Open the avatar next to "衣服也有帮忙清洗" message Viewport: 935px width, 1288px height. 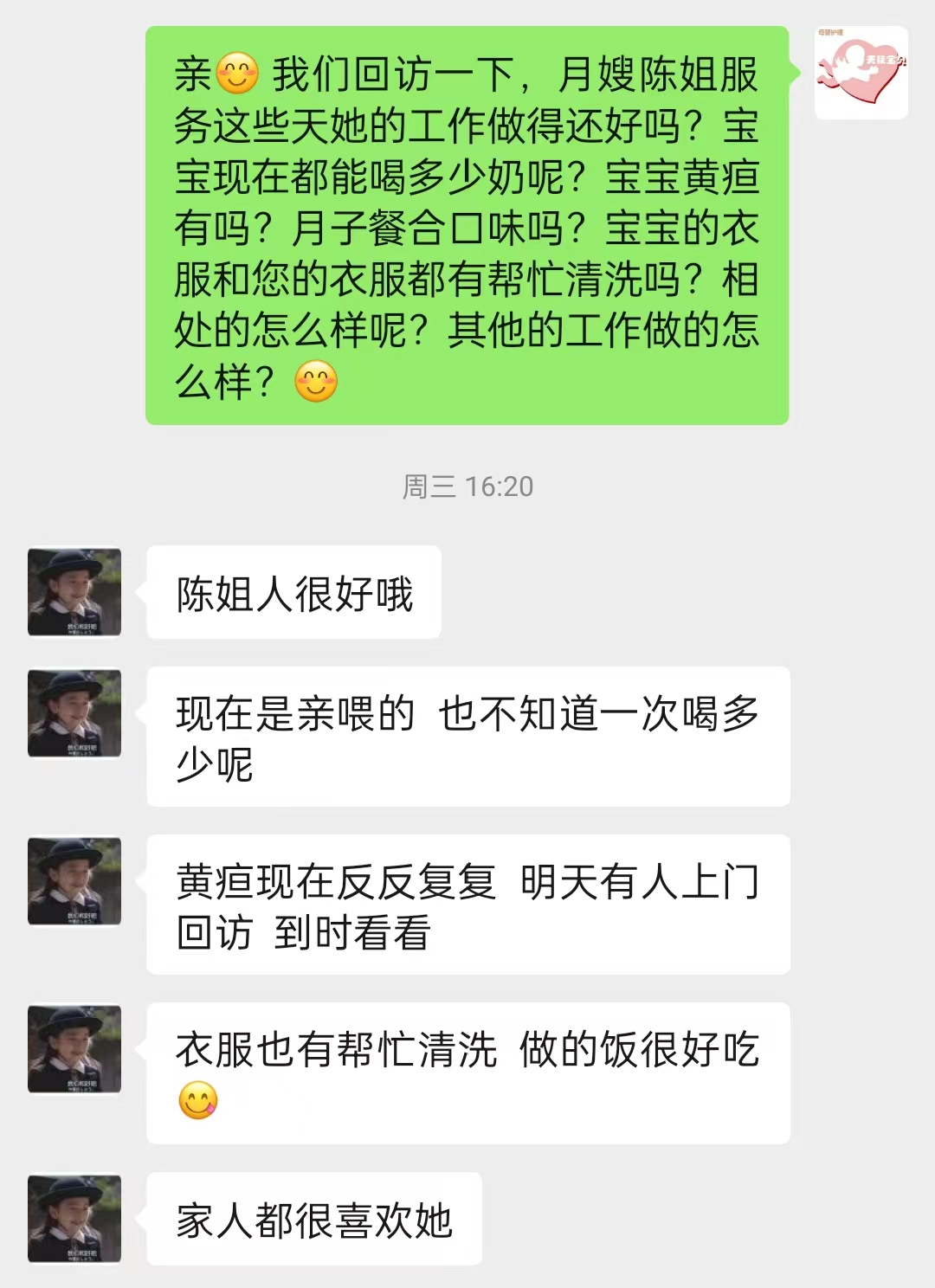(74, 1049)
